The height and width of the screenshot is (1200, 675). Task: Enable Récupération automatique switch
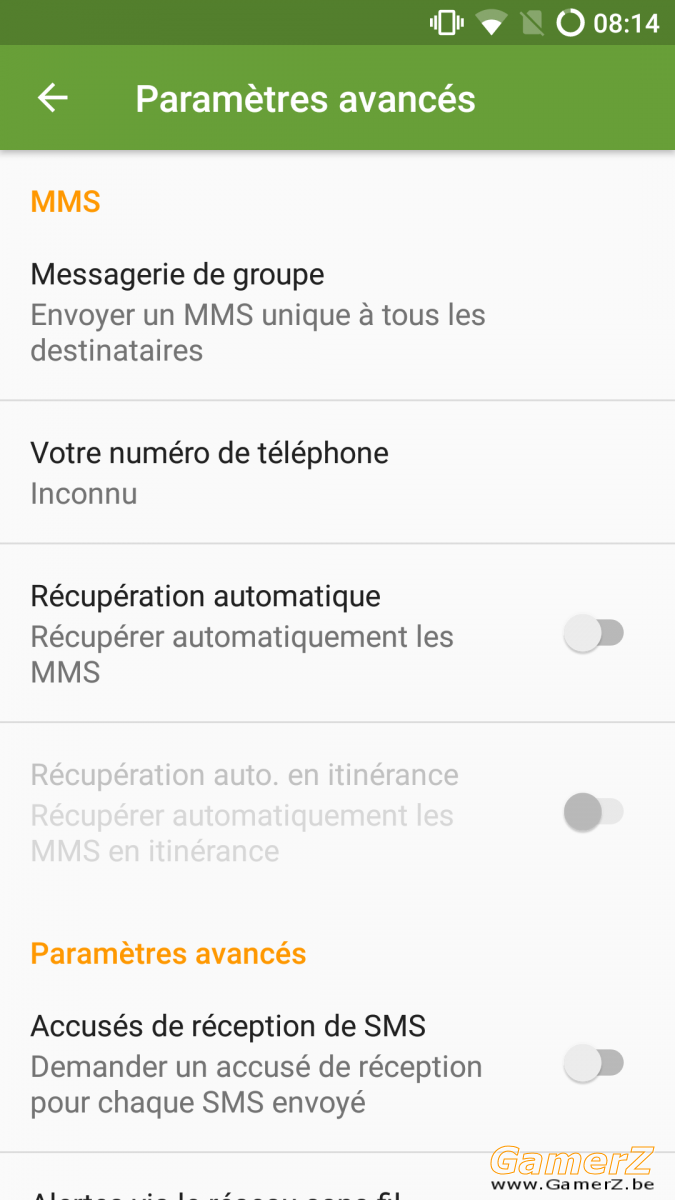tap(594, 633)
